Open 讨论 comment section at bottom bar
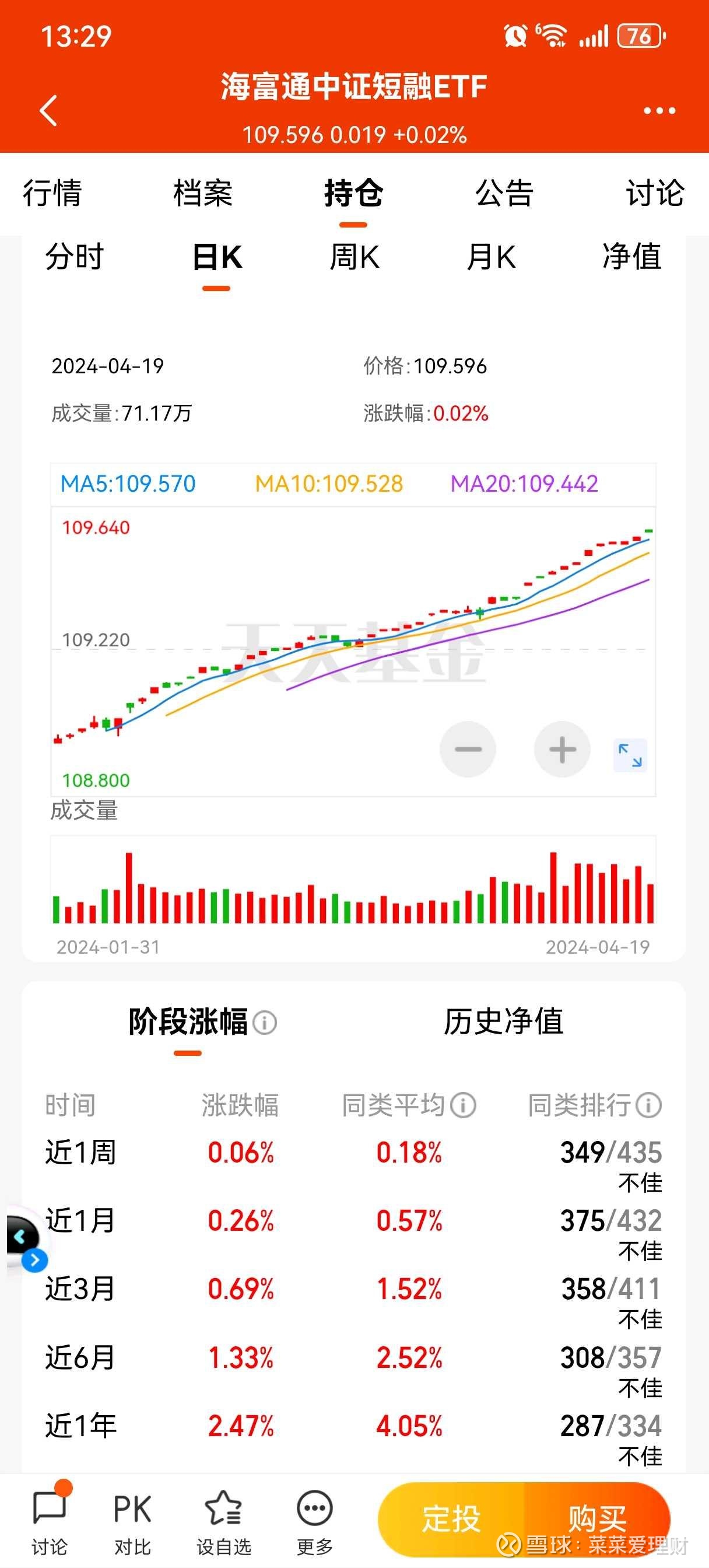Image resolution: width=709 pixels, height=1568 pixels. coord(52,1515)
